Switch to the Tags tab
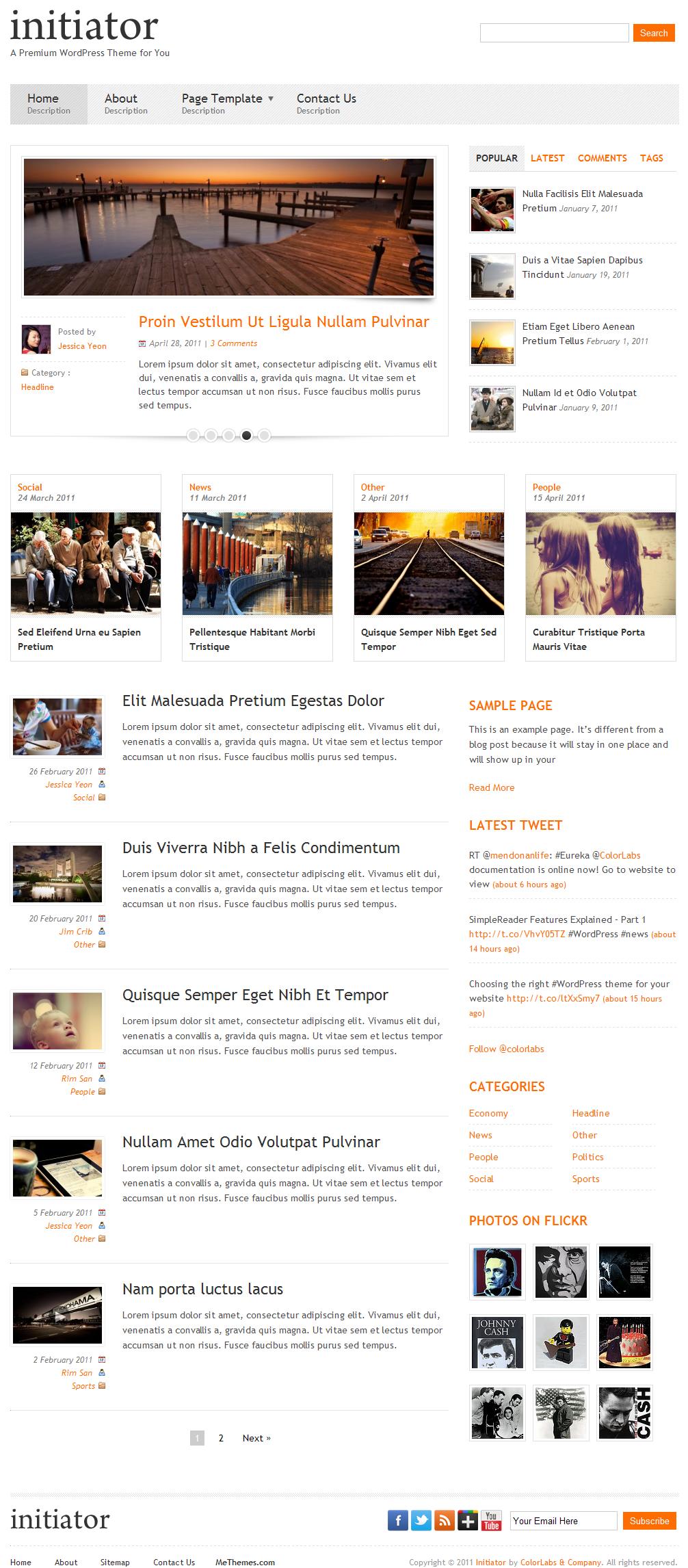Viewport: 688px width, 1568px height. pos(652,158)
